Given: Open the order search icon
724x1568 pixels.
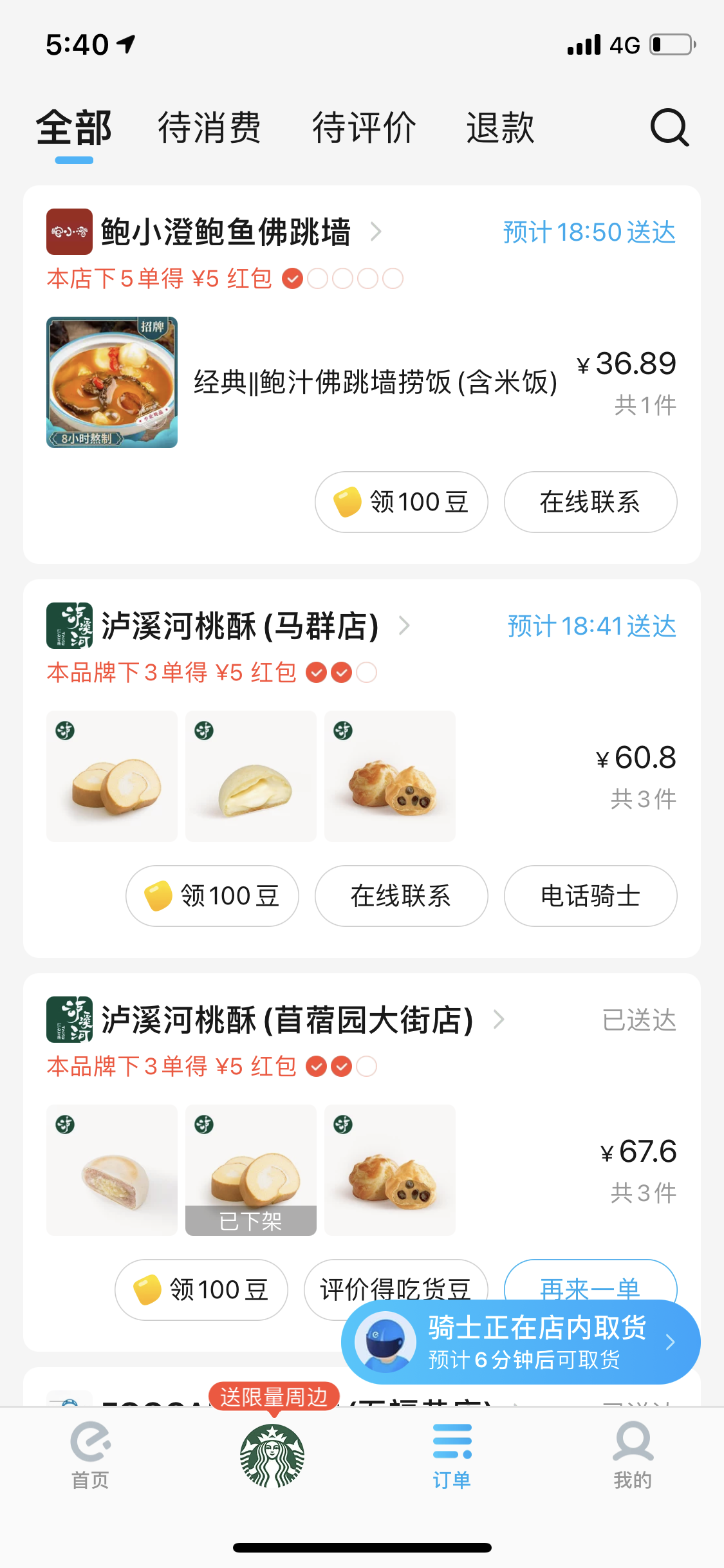Looking at the screenshot, I should 669,127.
